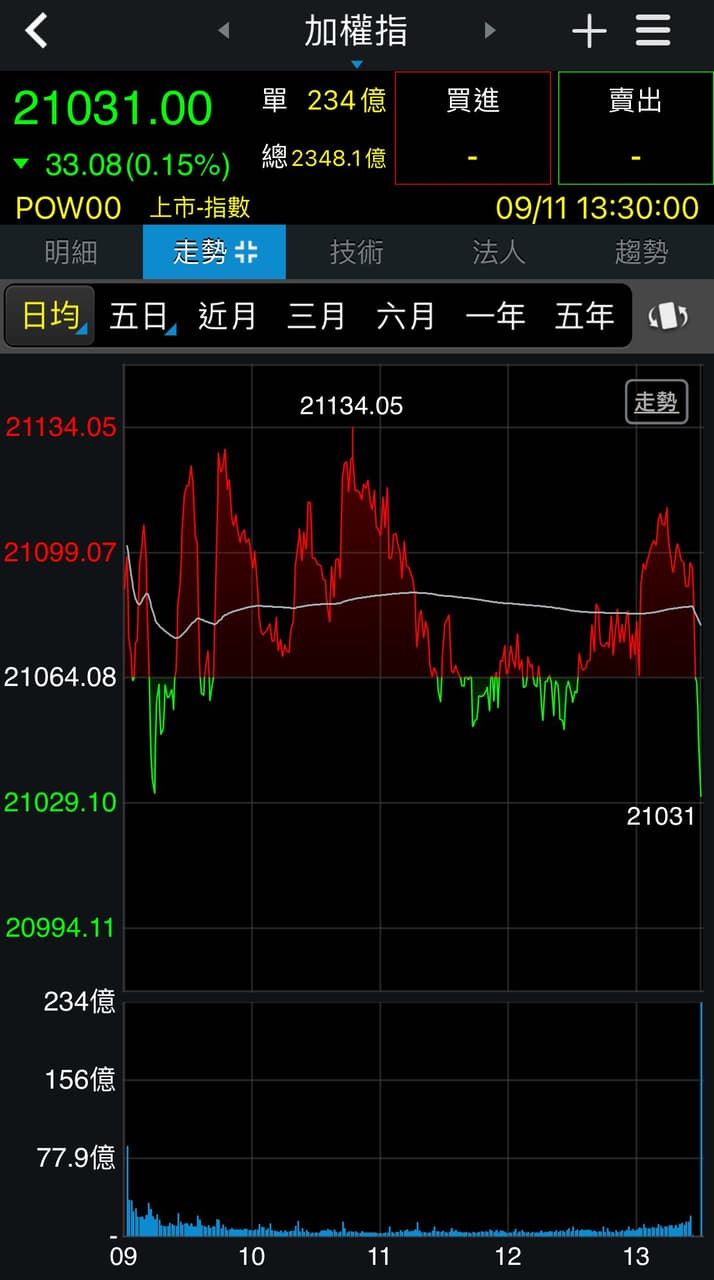Screen dimensions: 714x1280
Task: Add to watchlist with plus icon
Action: point(589,32)
